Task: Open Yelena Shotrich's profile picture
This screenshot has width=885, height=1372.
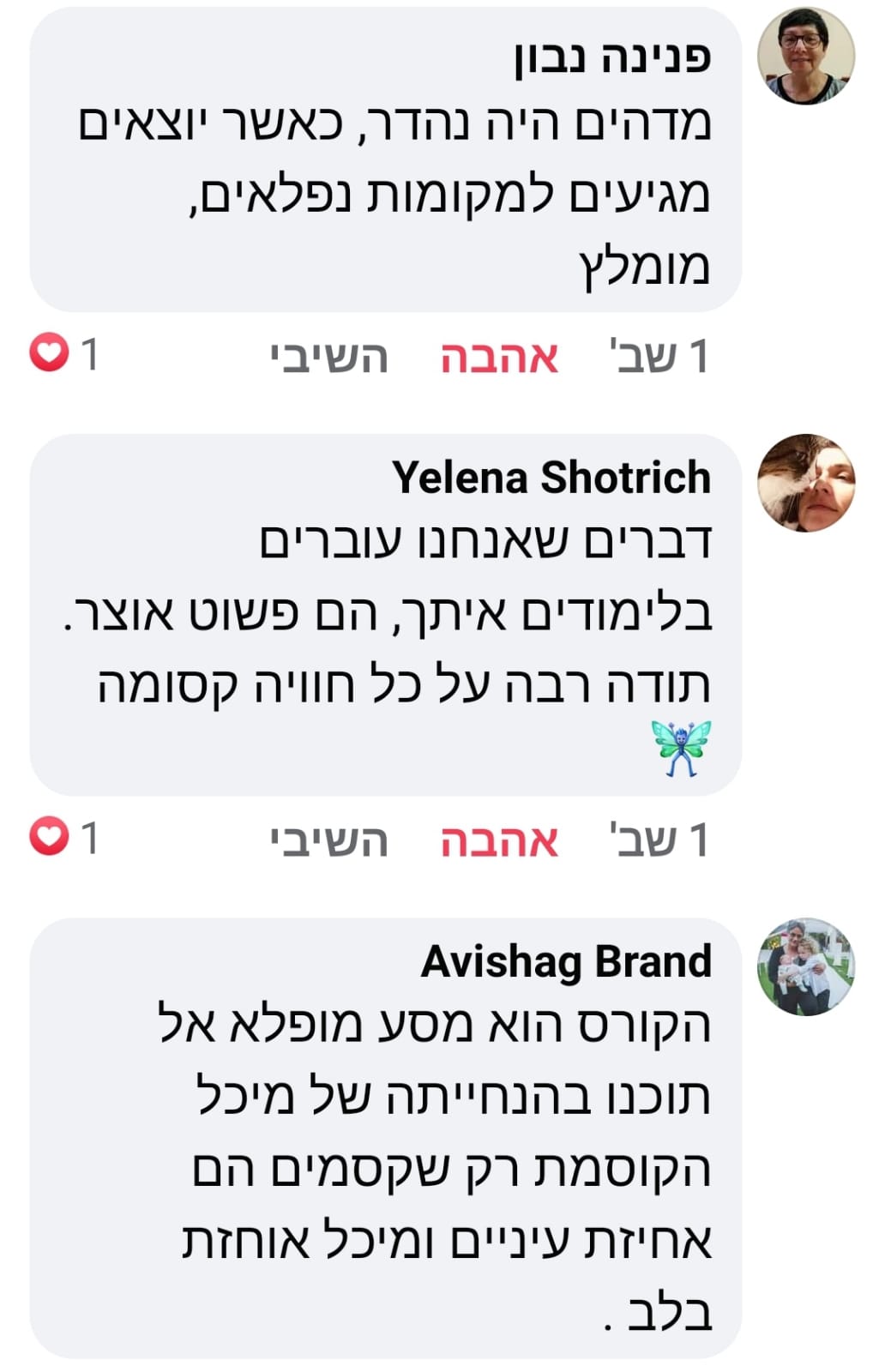Action: 805,483
